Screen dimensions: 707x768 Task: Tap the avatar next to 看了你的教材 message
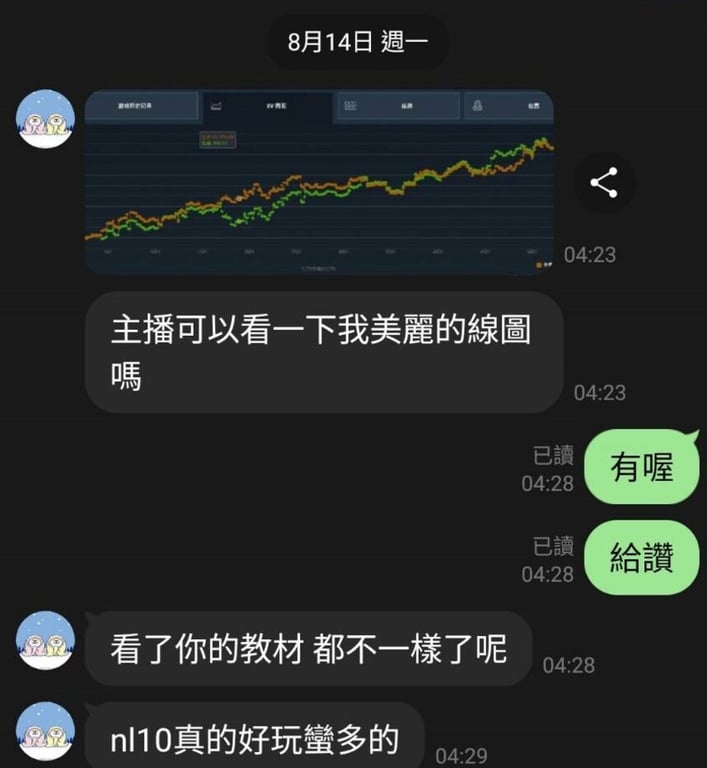click(46, 641)
